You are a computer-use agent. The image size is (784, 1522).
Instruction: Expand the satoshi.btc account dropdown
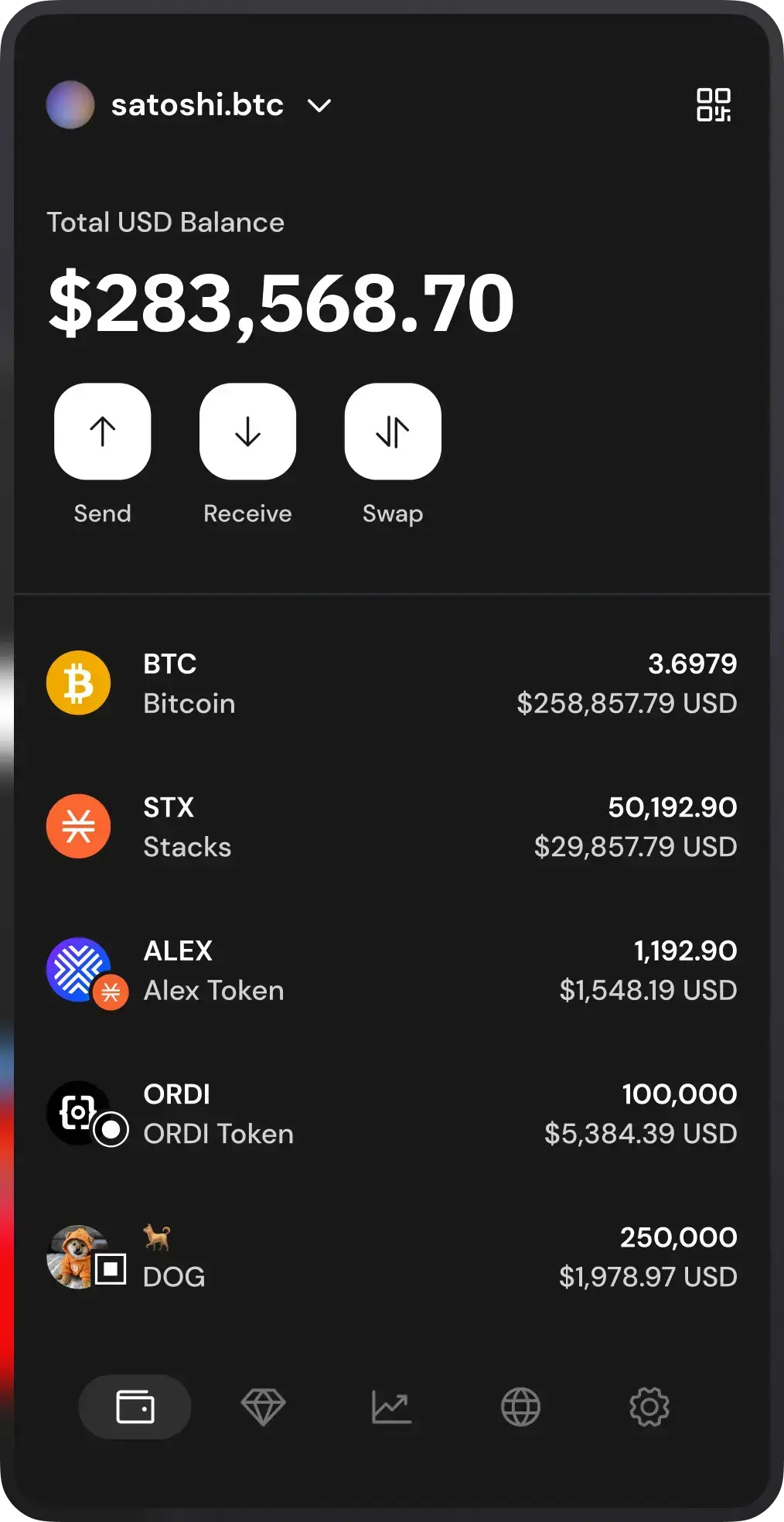point(319,105)
